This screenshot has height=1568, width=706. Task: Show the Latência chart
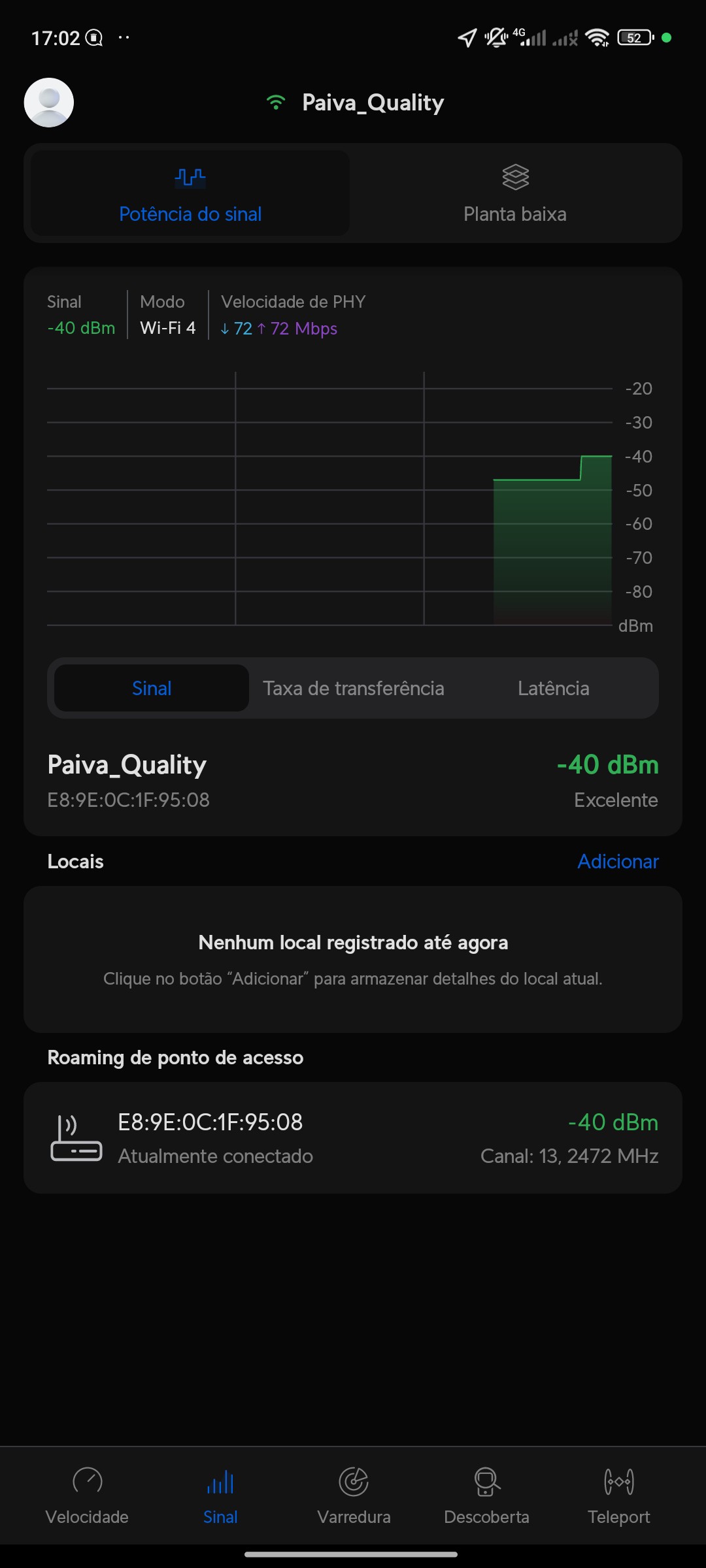[553, 688]
